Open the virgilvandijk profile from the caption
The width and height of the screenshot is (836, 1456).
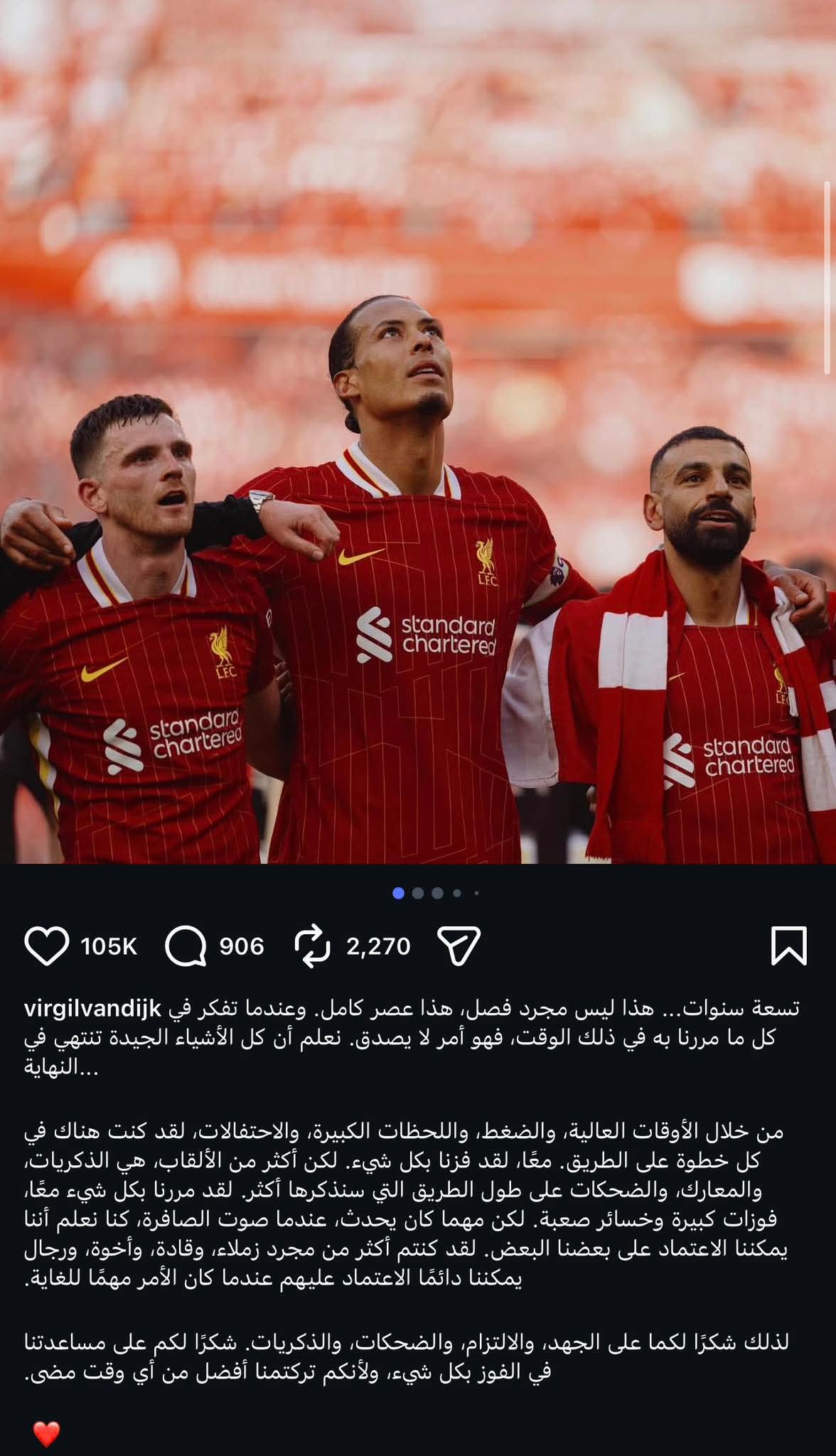coord(93,1009)
